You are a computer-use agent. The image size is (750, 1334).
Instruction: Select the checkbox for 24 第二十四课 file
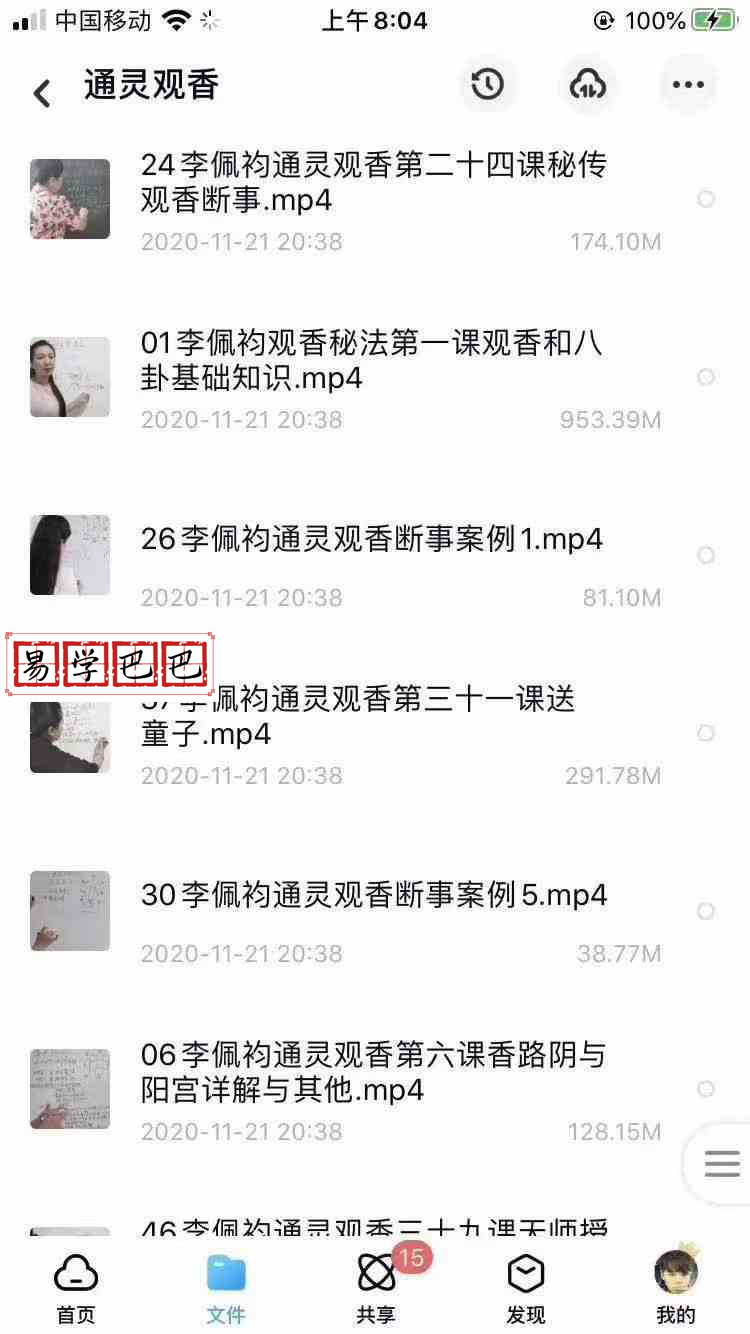point(706,199)
